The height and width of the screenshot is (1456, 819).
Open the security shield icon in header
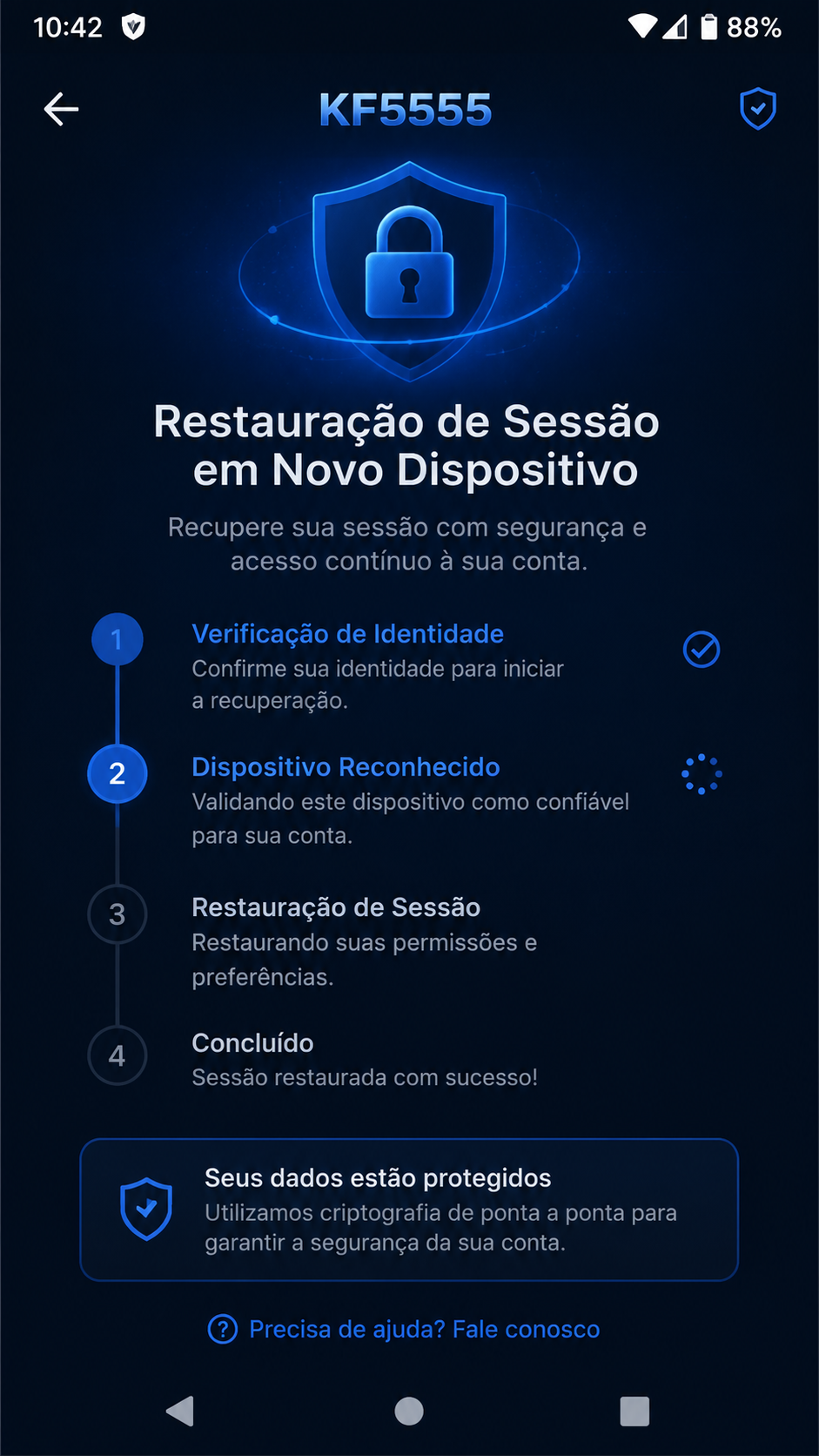(x=757, y=109)
